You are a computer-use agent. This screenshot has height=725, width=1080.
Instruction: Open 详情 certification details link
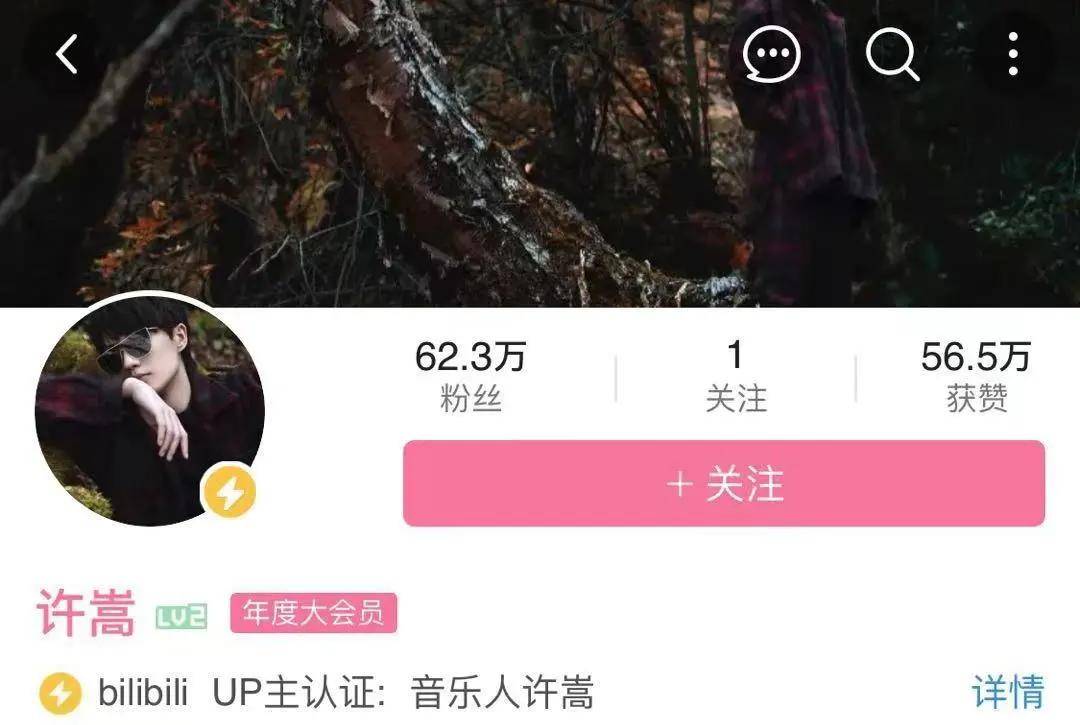[1008, 692]
